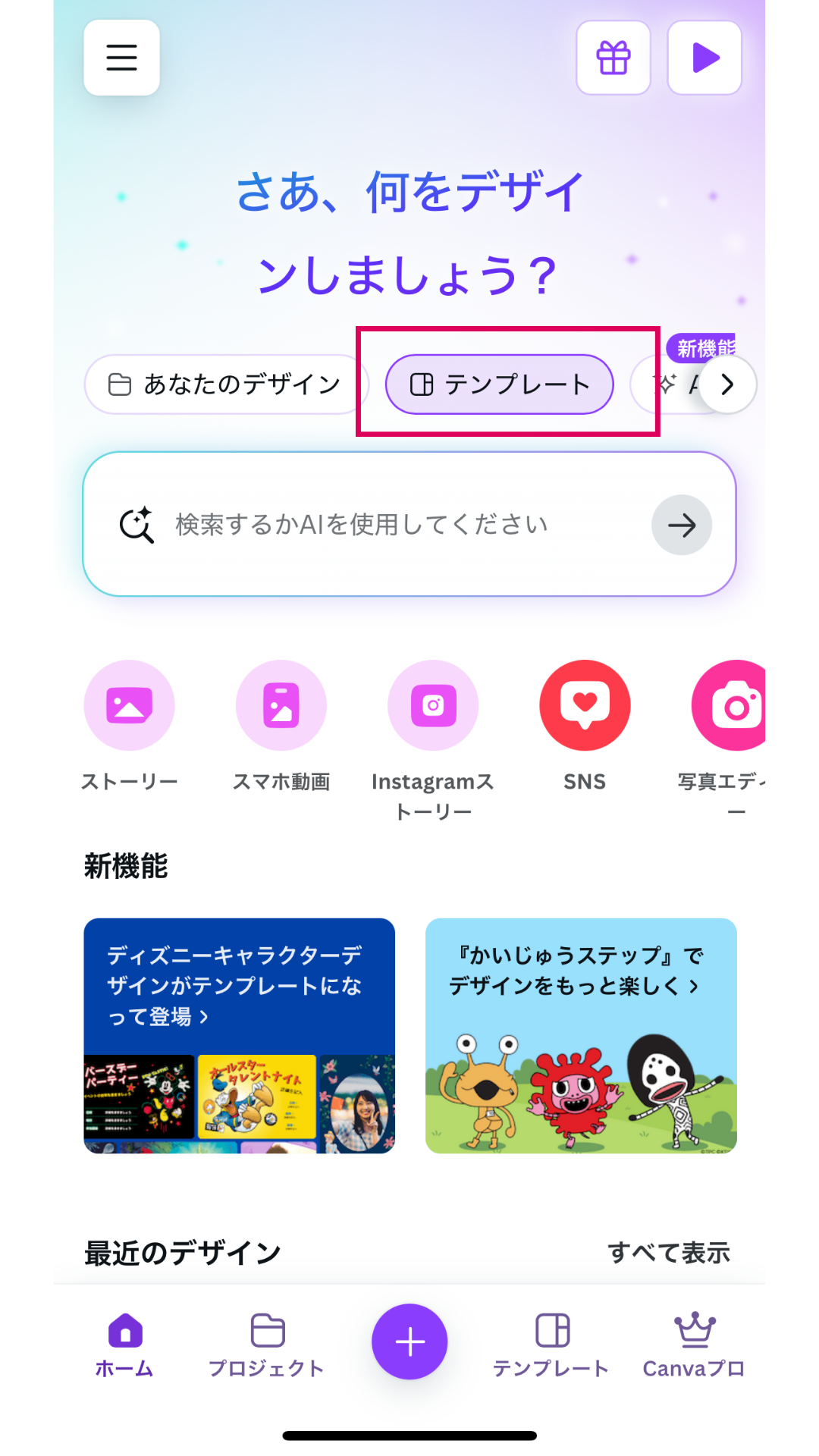Image resolution: width=819 pixels, height=1456 pixels.
Task: Open the gift box icon
Action: point(613,58)
